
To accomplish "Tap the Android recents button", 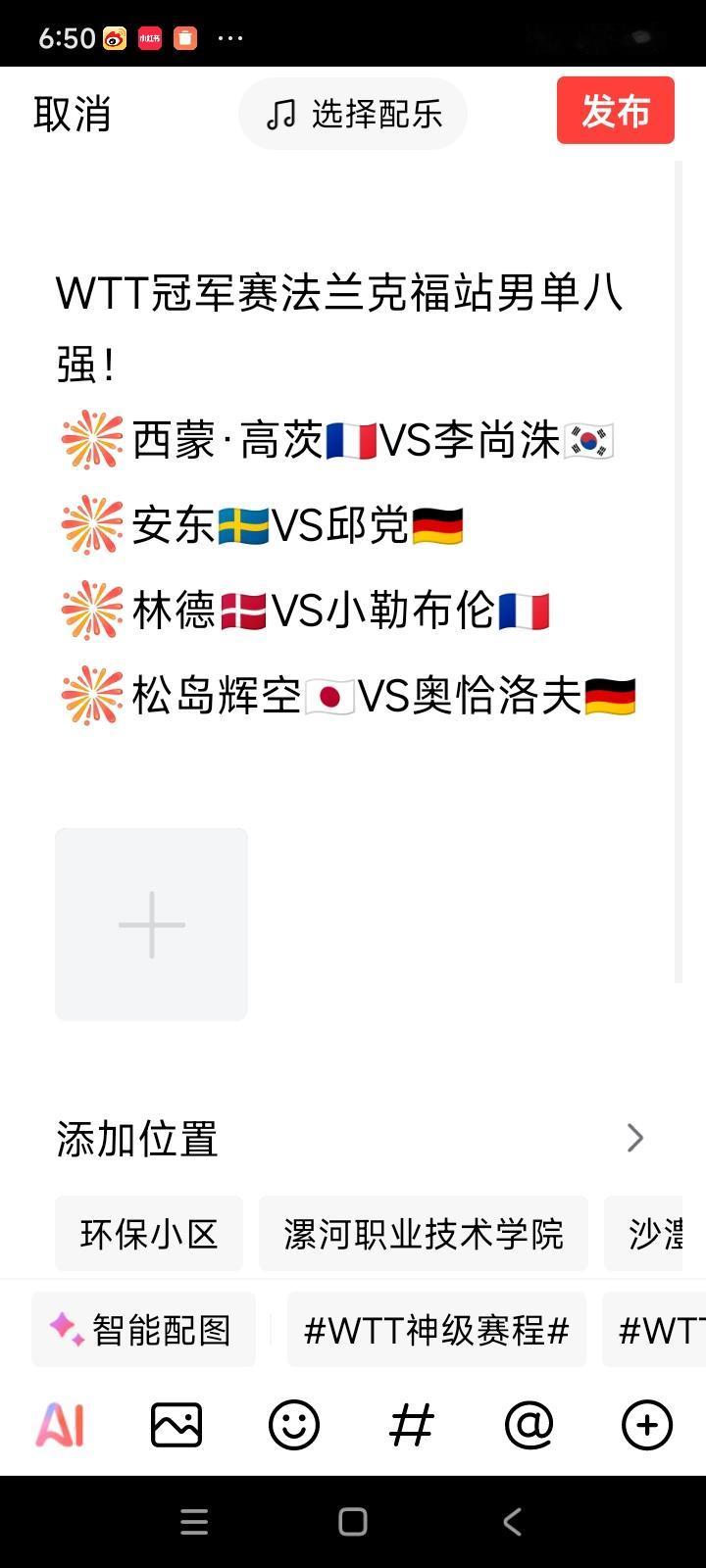I will (193, 1521).
